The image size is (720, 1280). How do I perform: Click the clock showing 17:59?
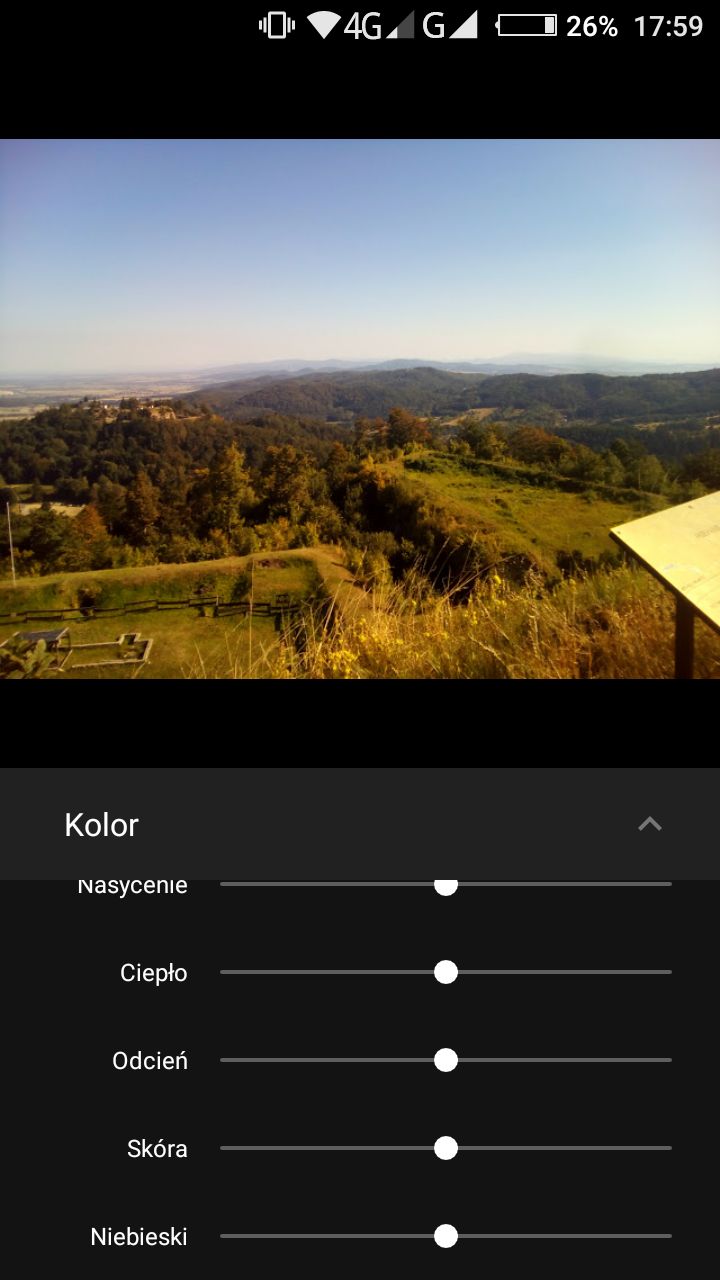pyautogui.click(x=668, y=26)
